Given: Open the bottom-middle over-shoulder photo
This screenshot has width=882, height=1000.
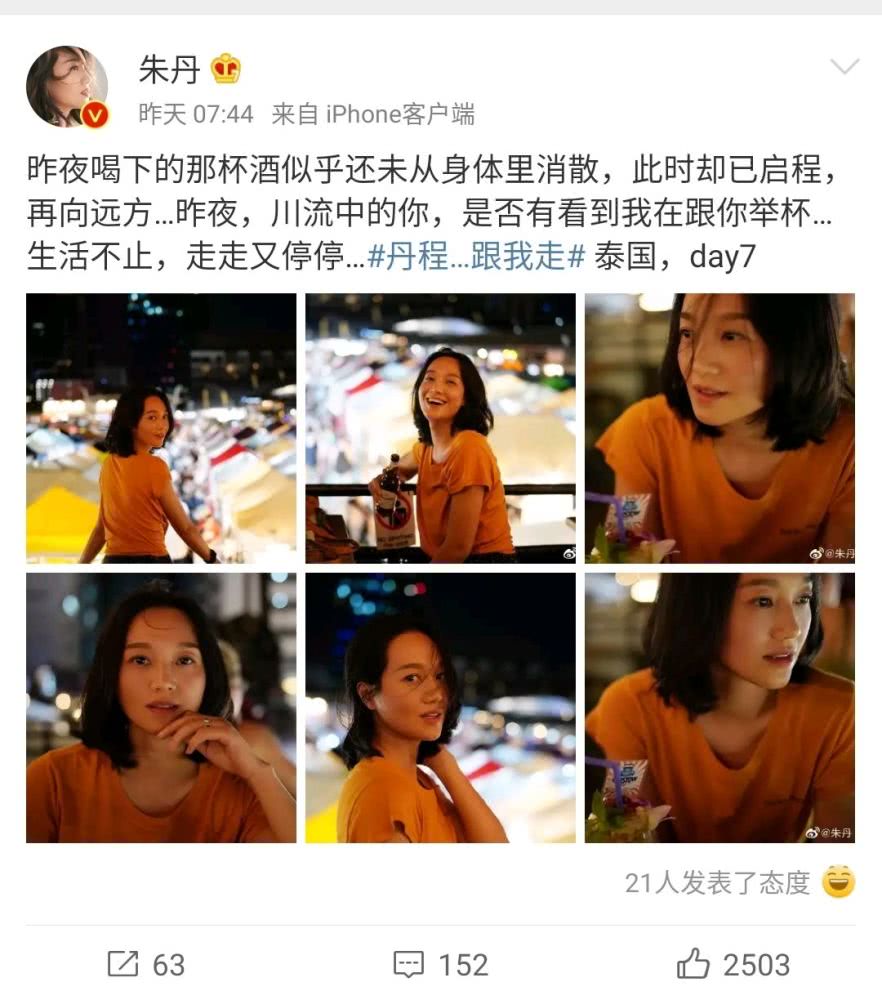Looking at the screenshot, I should pos(442,705).
